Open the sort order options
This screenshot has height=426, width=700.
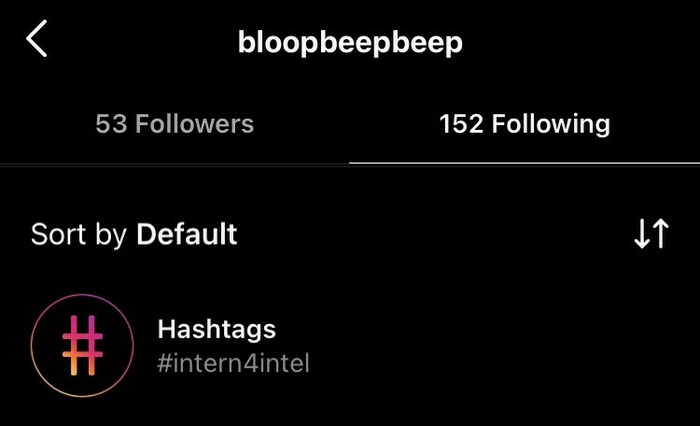[651, 234]
